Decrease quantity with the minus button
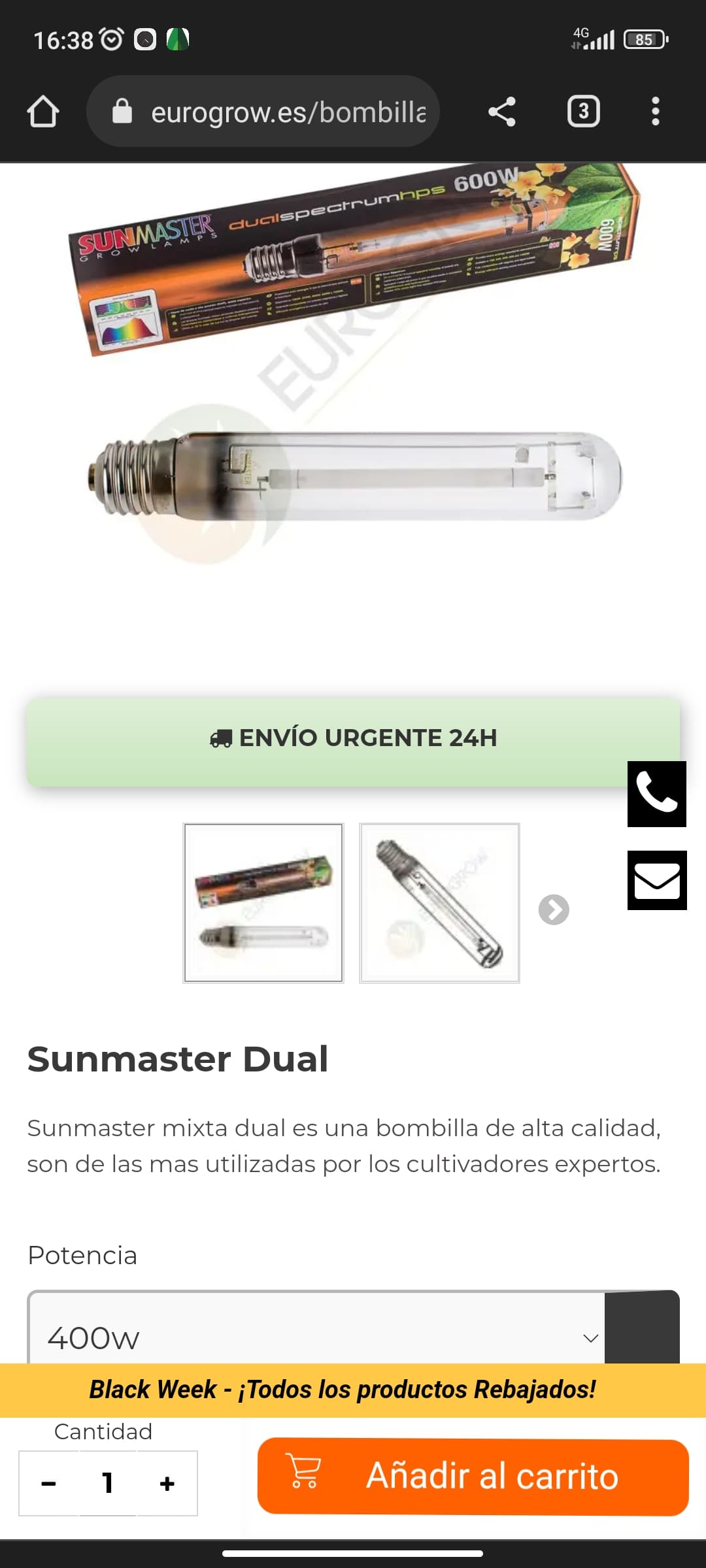Screen dimensions: 706x1568 coord(49,1484)
